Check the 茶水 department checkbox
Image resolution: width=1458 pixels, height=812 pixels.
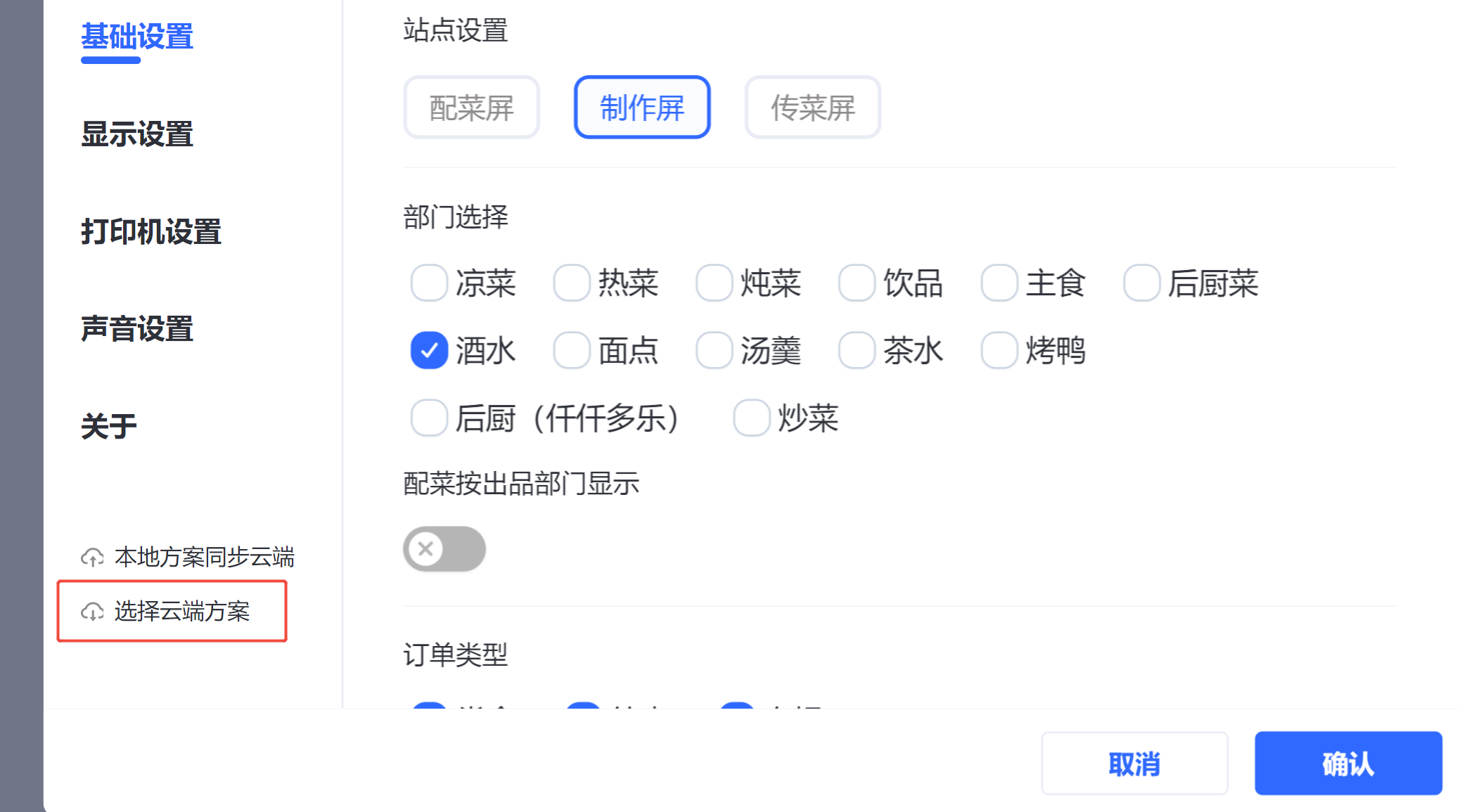point(857,350)
